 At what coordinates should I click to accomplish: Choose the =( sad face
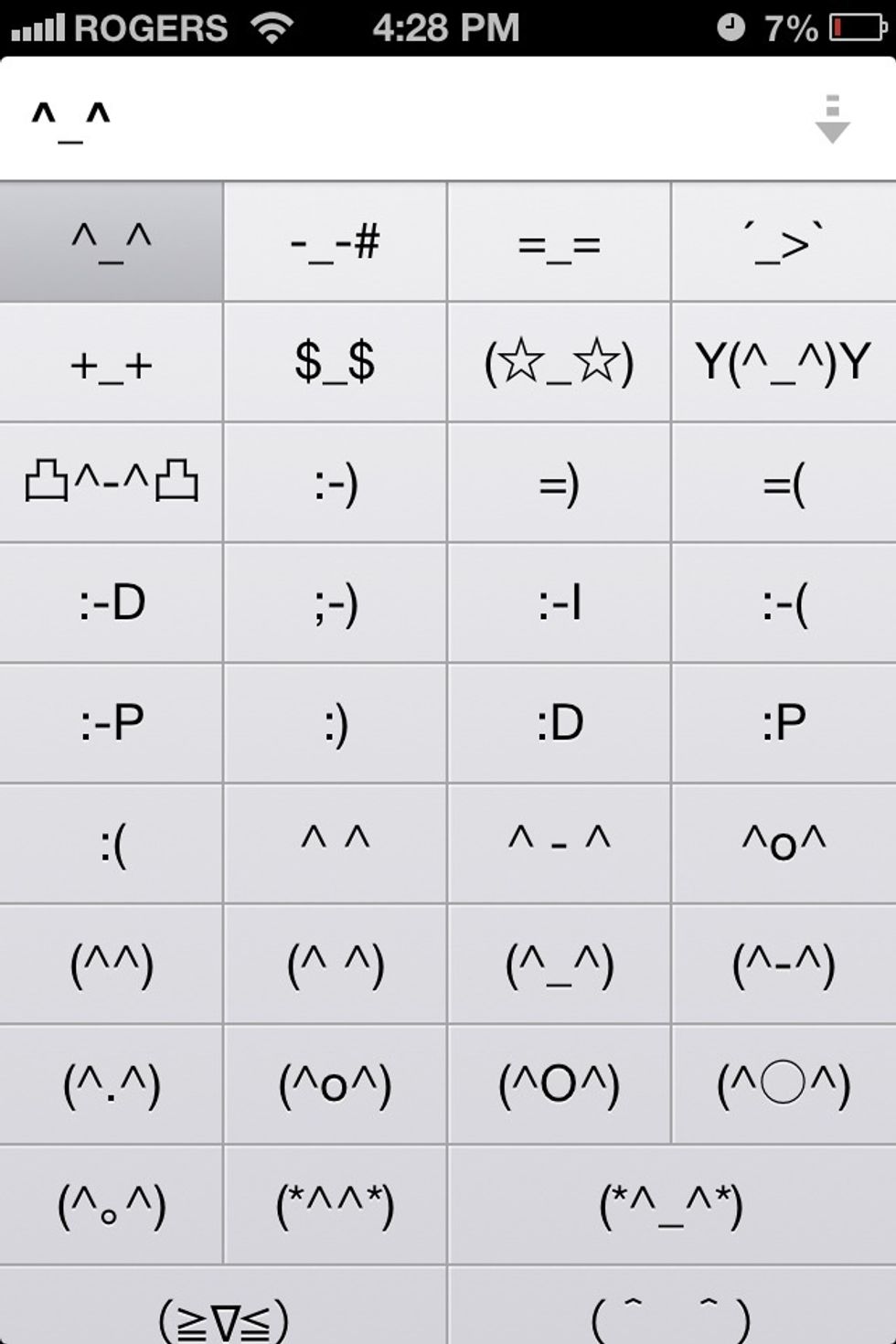pos(784,483)
